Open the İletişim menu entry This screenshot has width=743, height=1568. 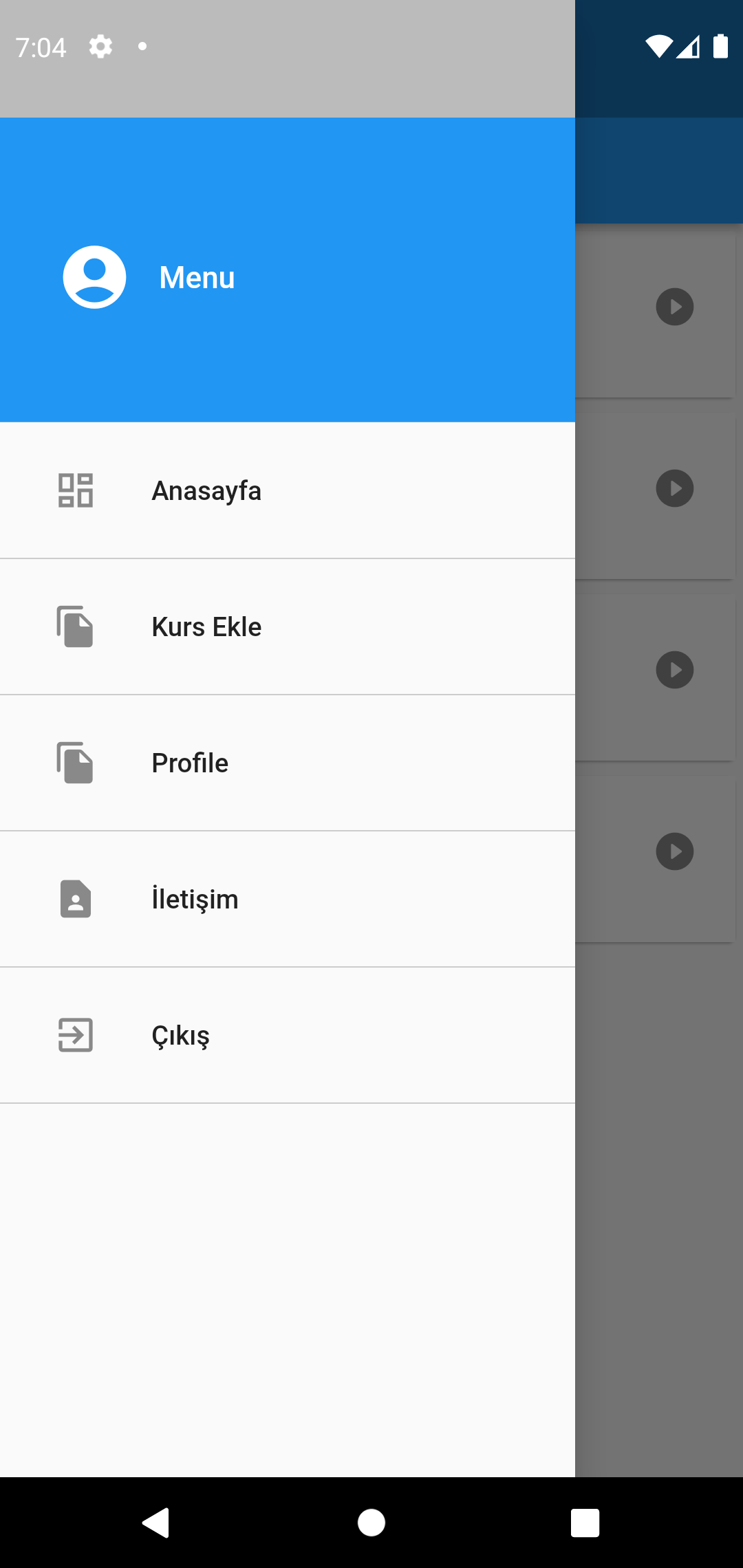click(x=195, y=898)
